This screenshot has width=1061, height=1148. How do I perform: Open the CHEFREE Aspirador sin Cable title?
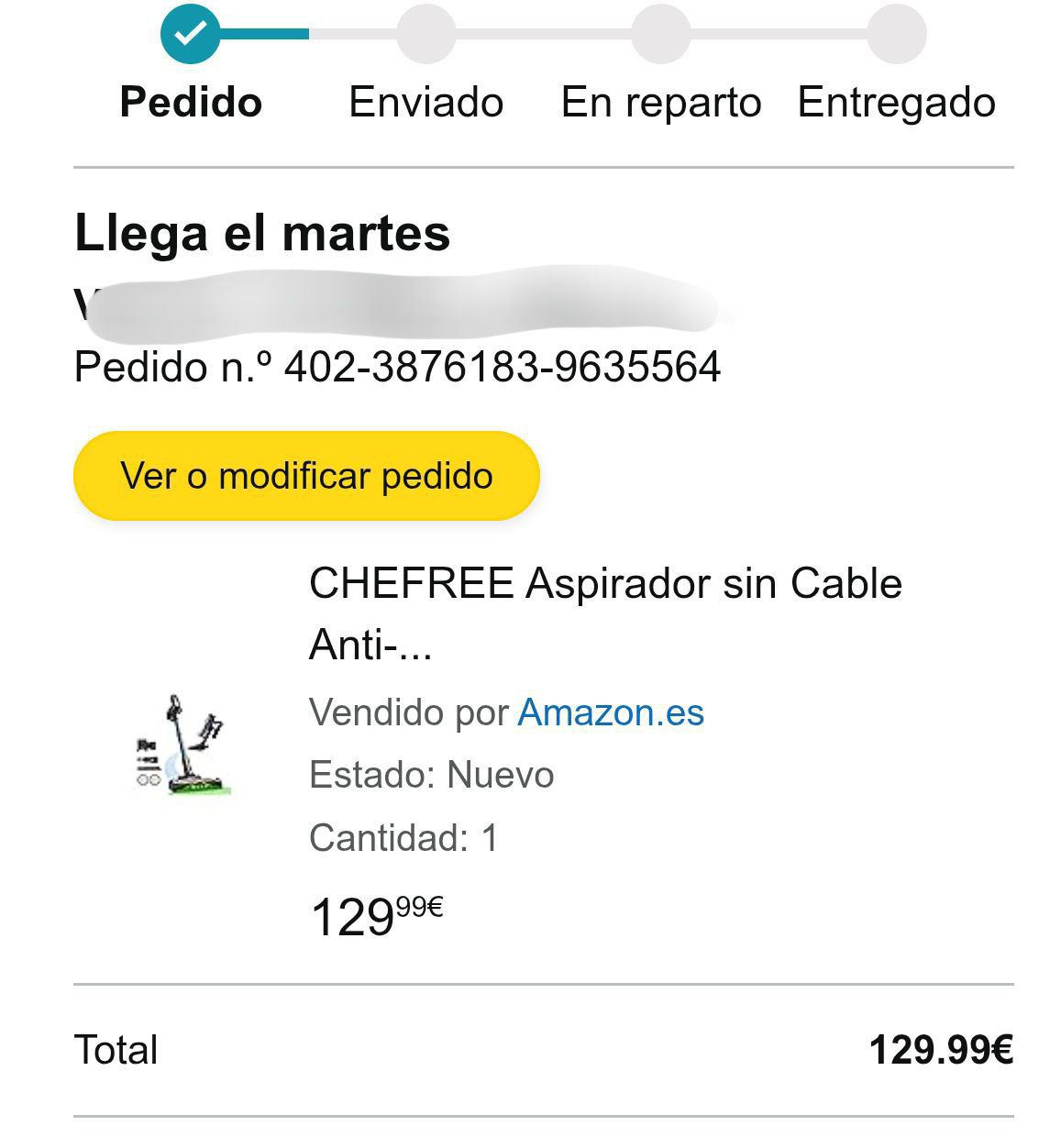[605, 613]
